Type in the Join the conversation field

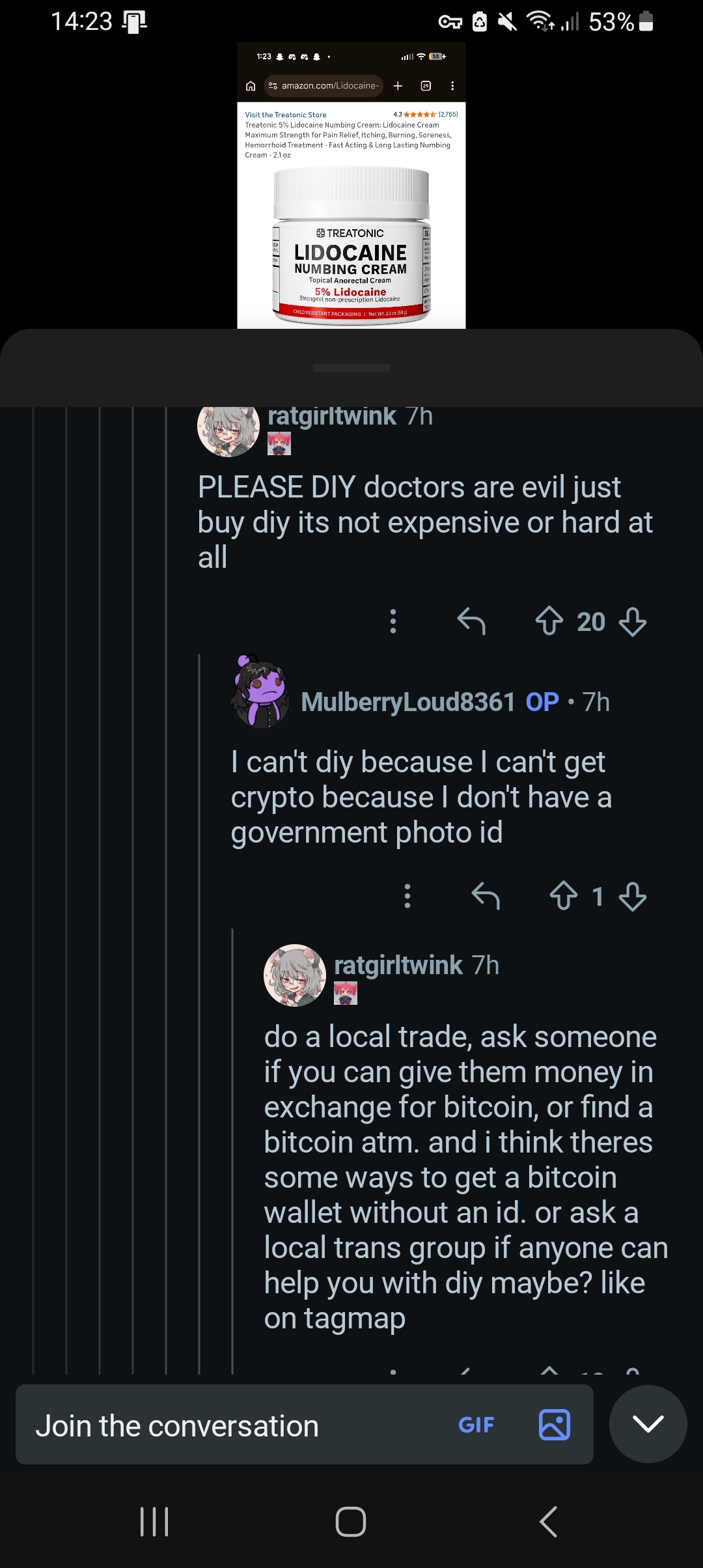pyautogui.click(x=234, y=1426)
